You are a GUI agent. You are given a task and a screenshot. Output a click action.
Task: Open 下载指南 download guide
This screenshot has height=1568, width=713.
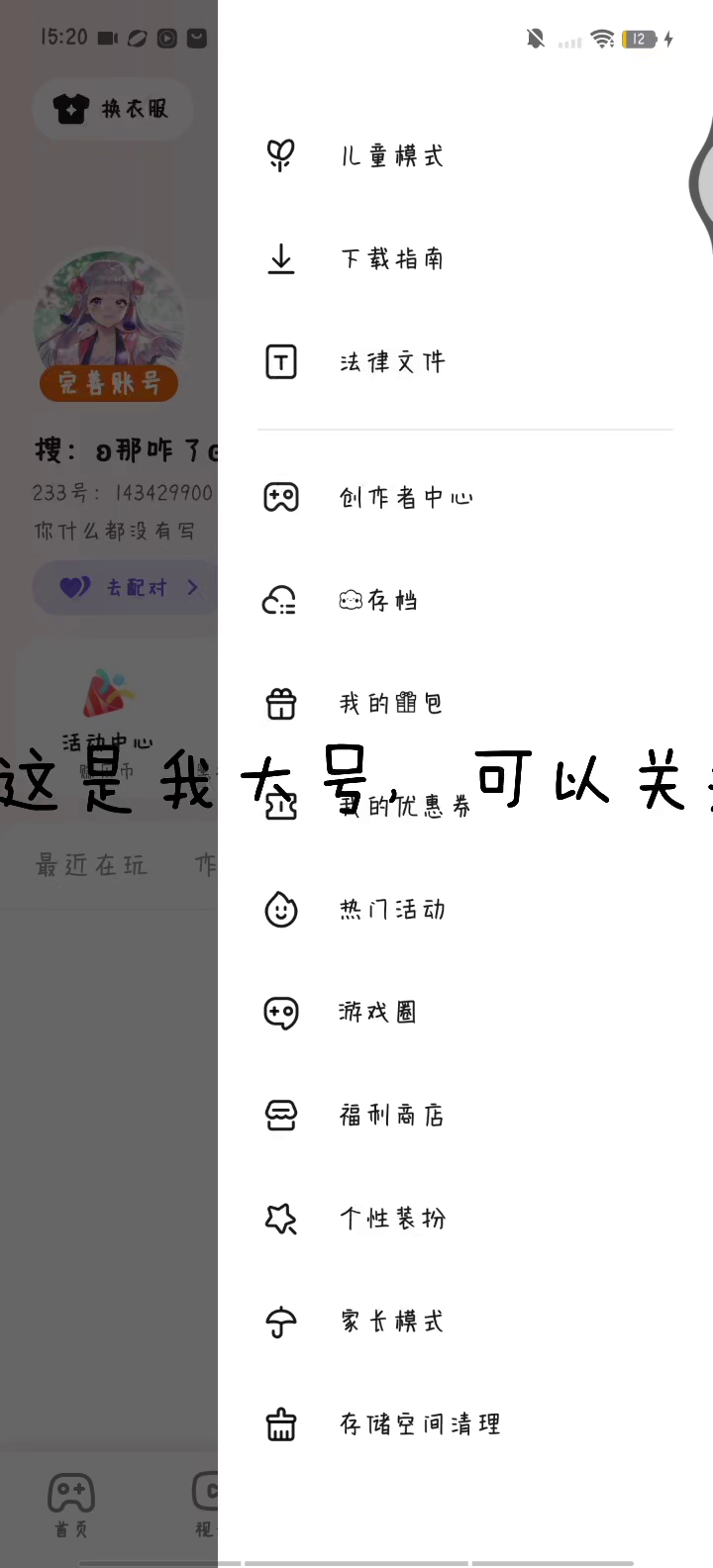pos(392,258)
